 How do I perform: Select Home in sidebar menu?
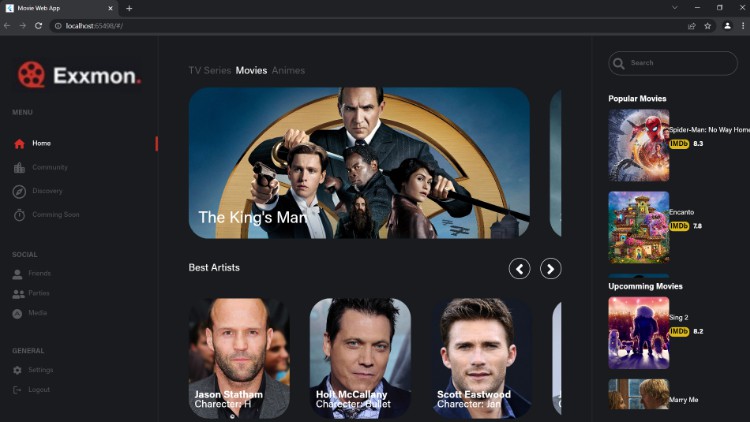[40, 143]
